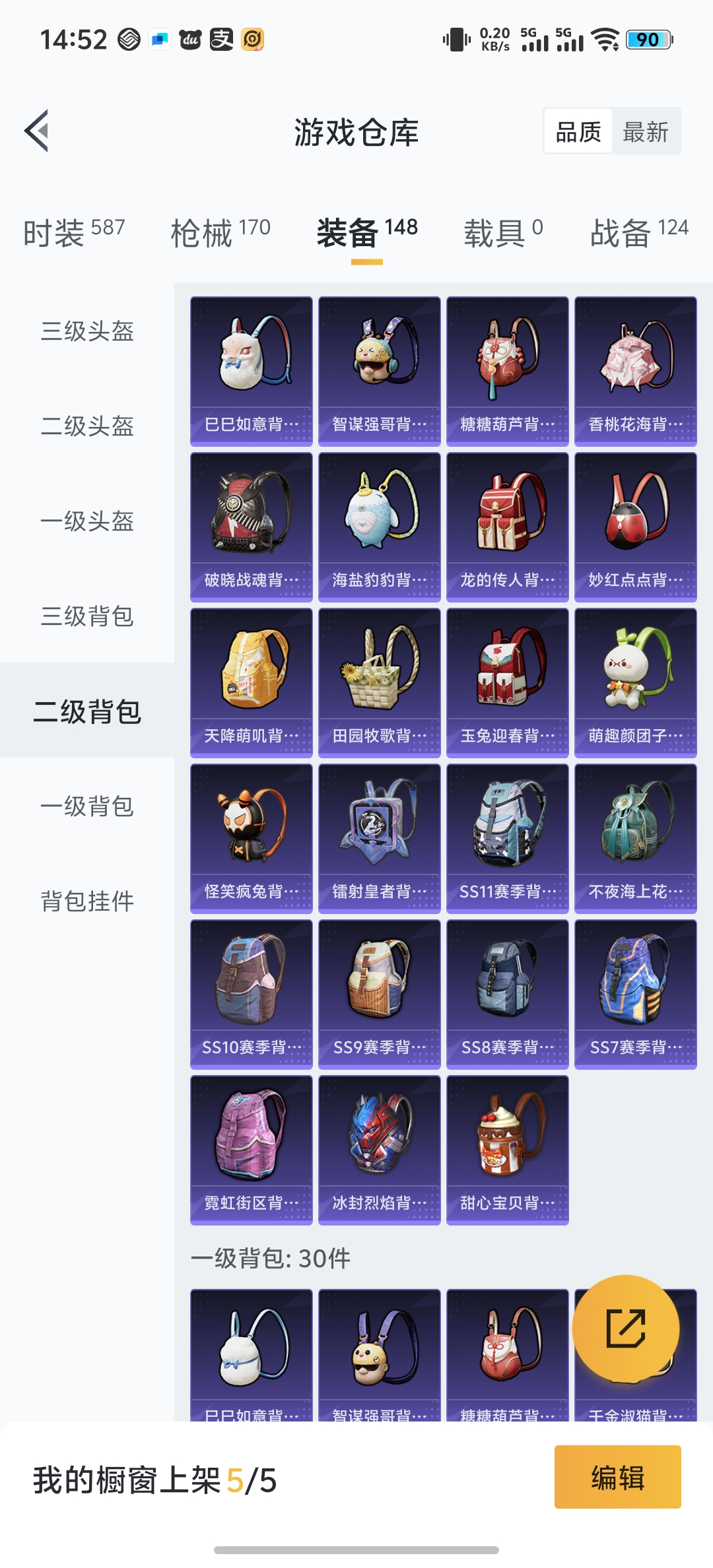The height and width of the screenshot is (1568, 713).
Task: Open the 载具 tab
Action: (503, 232)
